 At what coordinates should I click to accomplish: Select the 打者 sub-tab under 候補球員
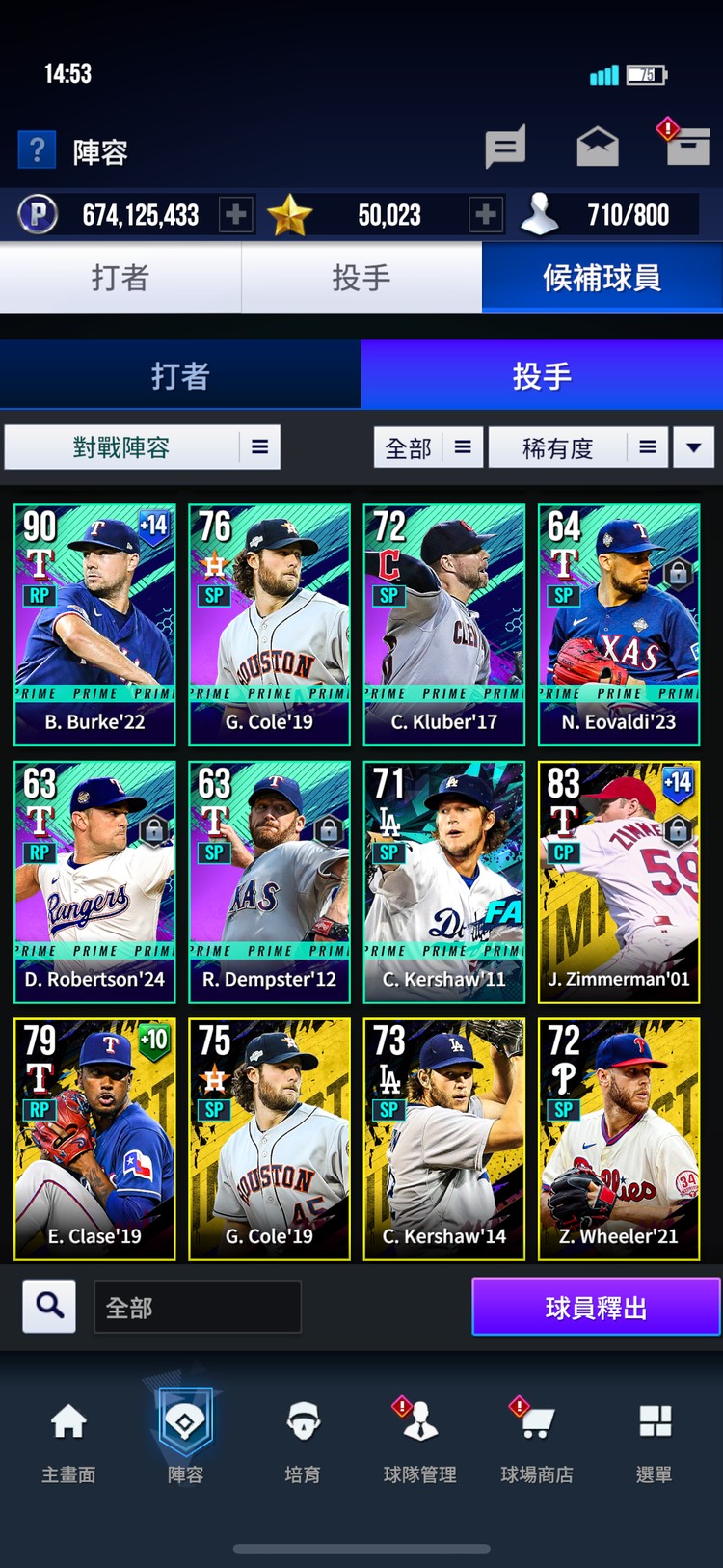coord(180,375)
